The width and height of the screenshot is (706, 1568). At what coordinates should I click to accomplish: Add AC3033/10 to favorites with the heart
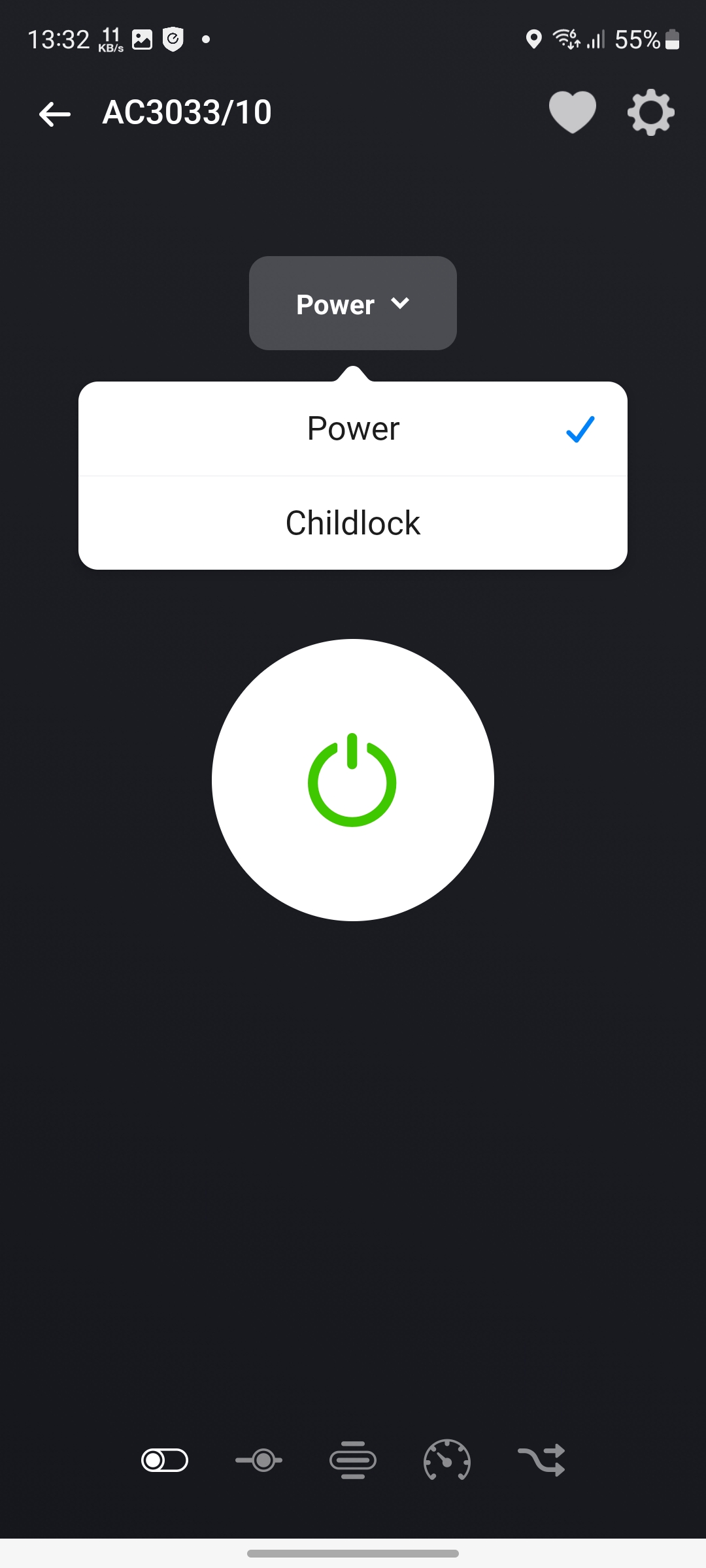[x=572, y=112]
